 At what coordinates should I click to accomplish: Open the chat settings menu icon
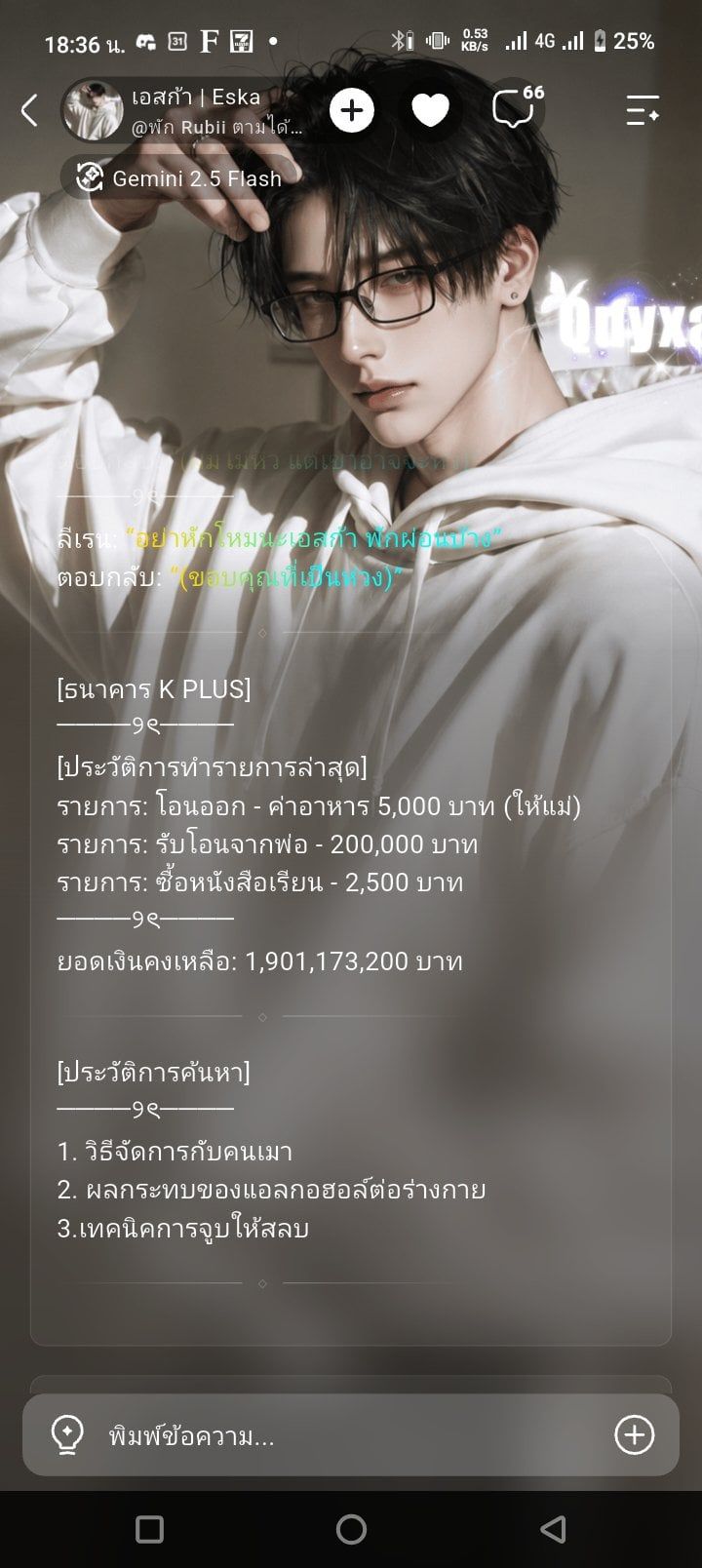(643, 110)
